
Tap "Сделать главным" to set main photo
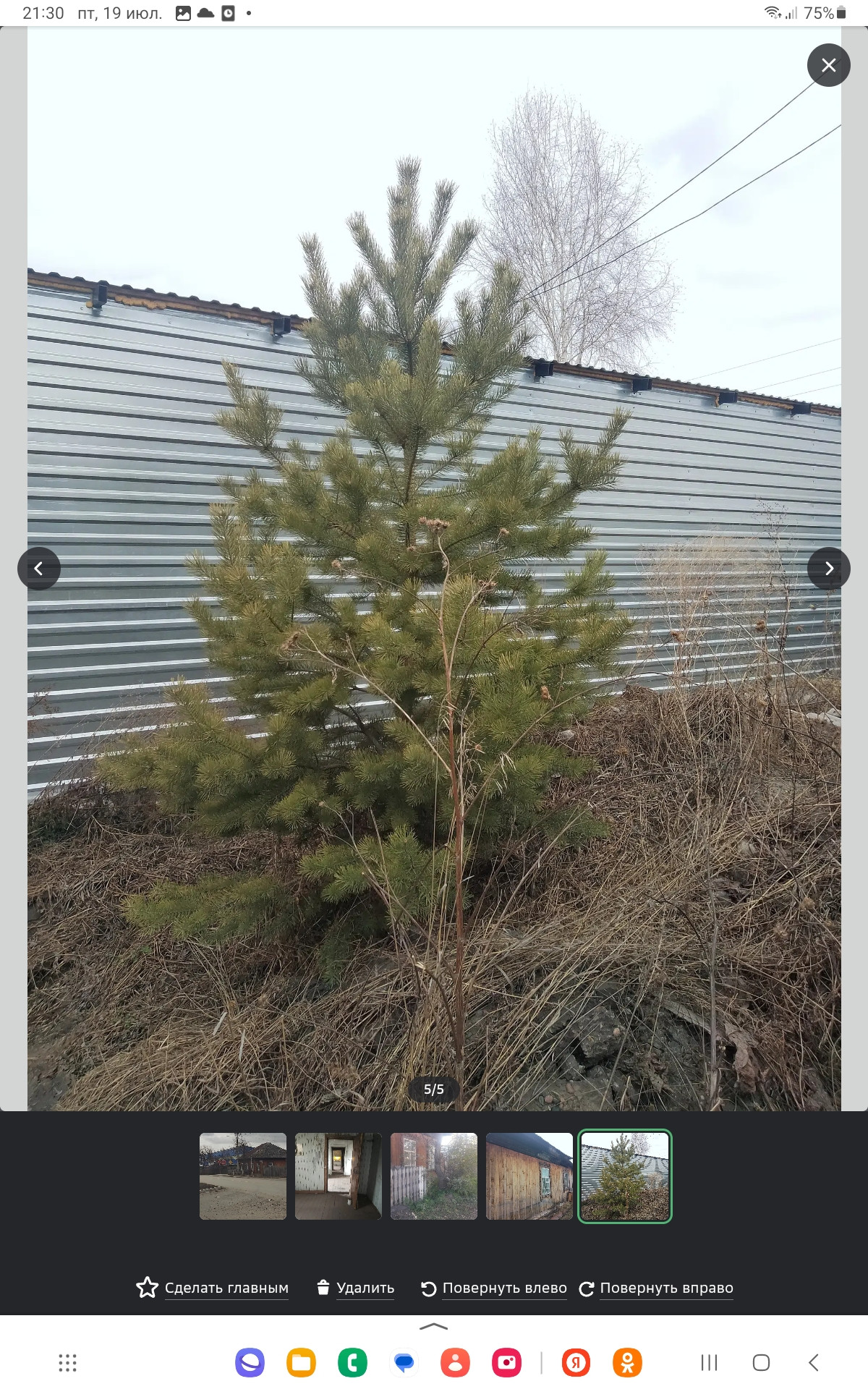(x=213, y=1288)
